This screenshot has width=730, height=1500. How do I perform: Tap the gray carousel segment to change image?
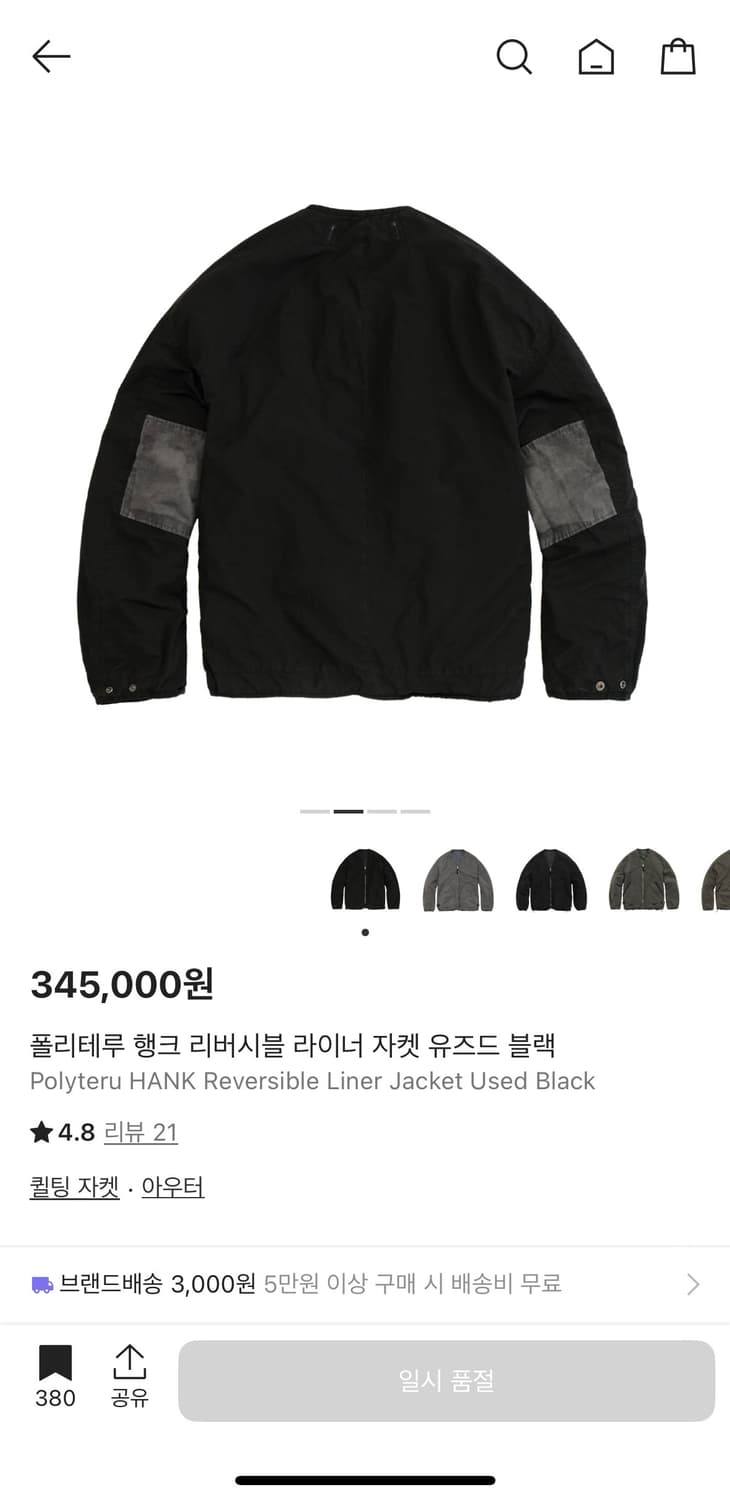(x=380, y=810)
